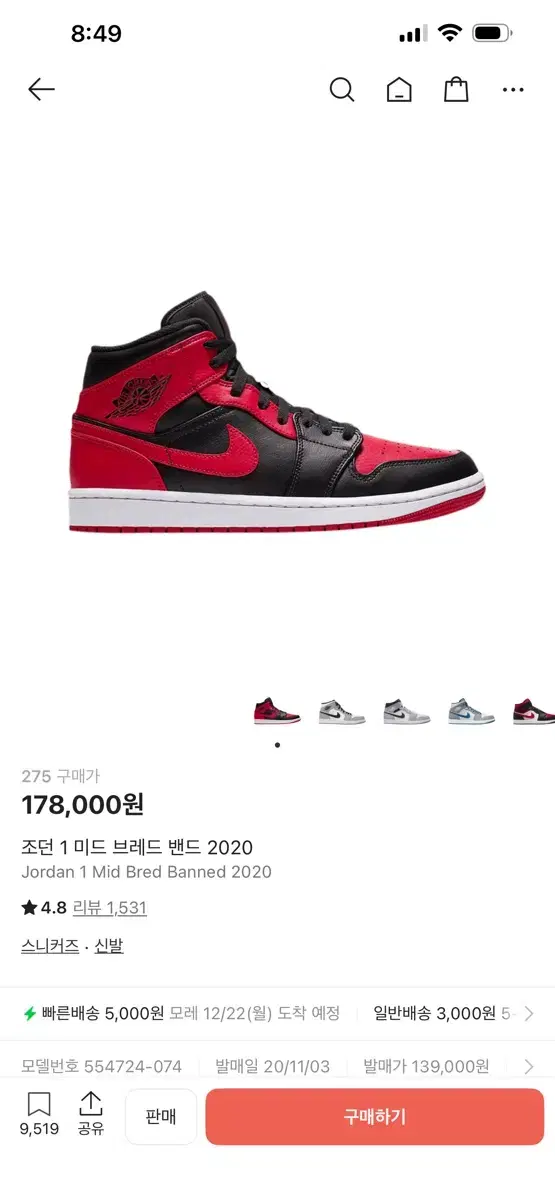Screen dimensions: 555x1200
Task: Open the search icon
Action: pos(342,90)
